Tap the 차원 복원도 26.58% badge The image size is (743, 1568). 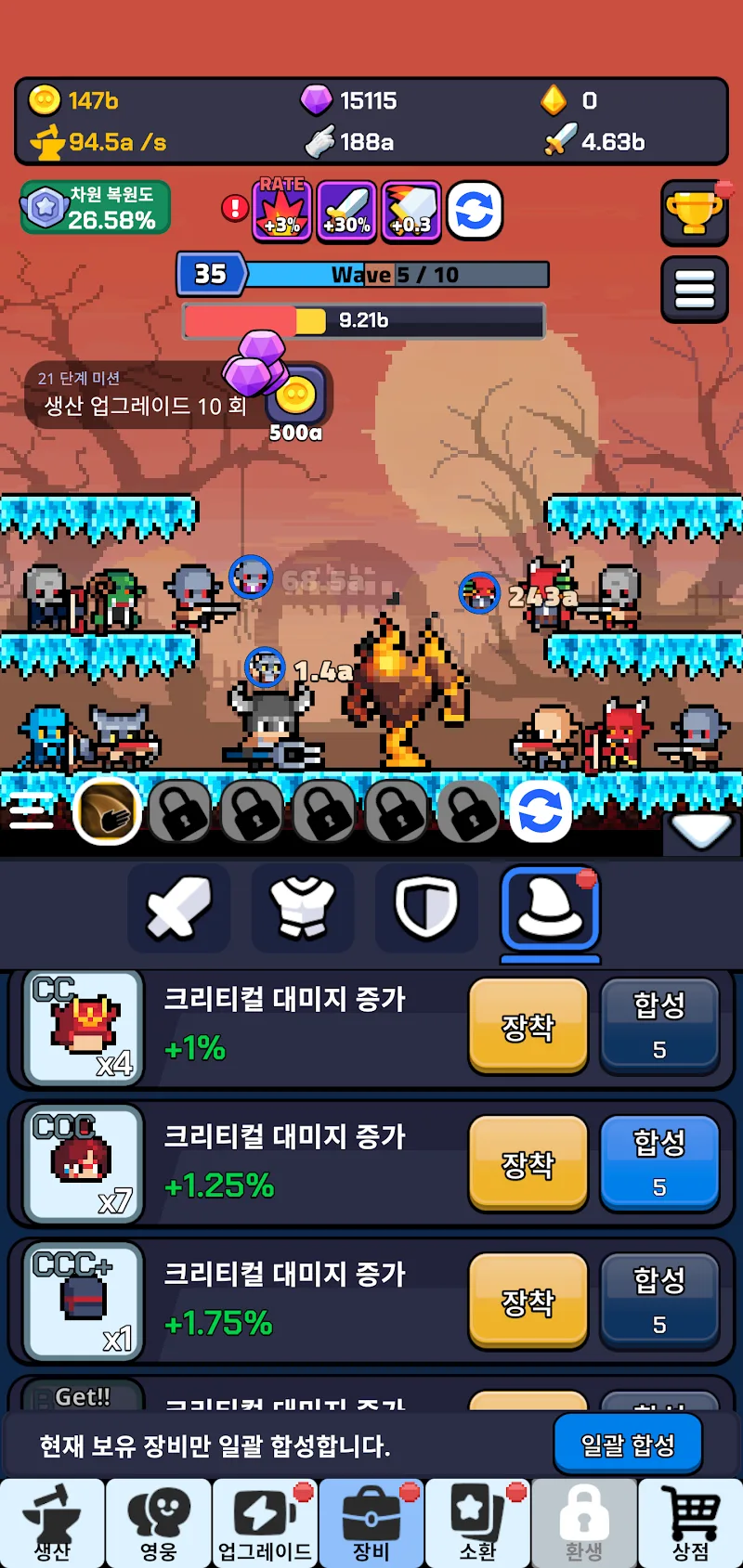(x=96, y=207)
